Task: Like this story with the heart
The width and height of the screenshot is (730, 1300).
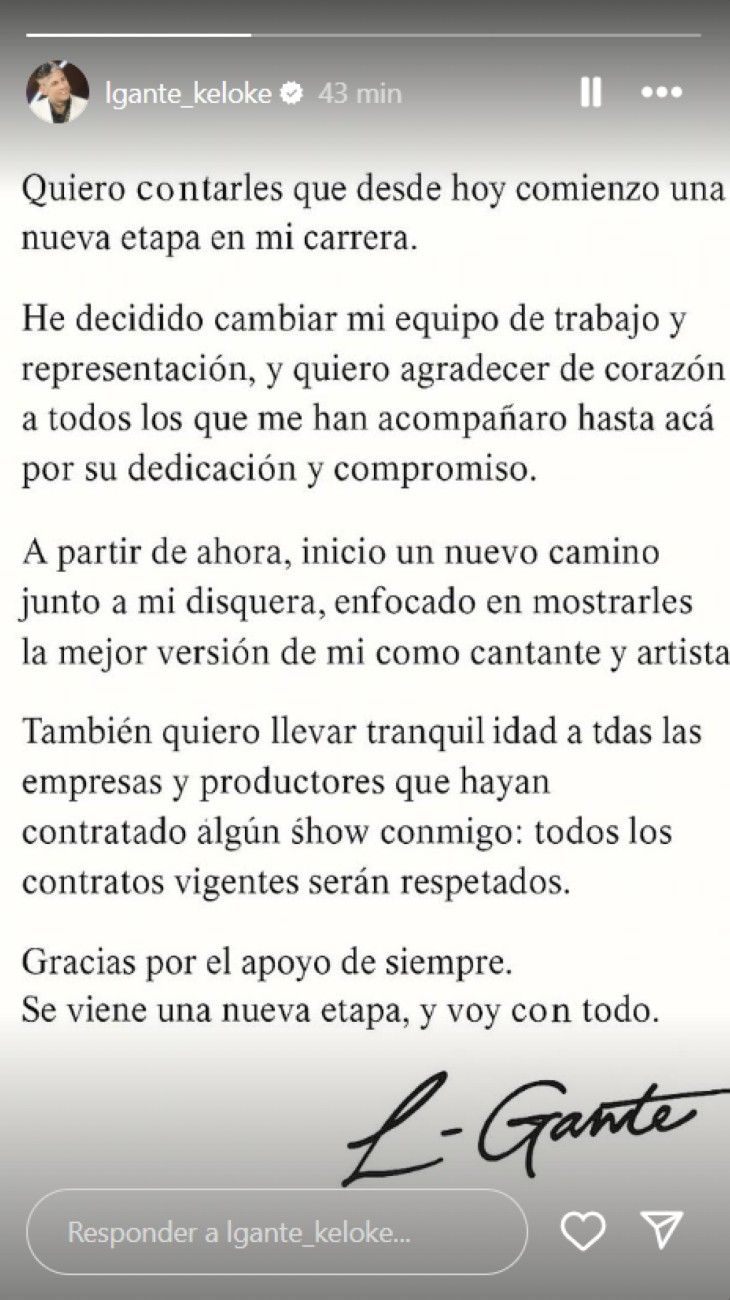Action: tap(582, 1231)
